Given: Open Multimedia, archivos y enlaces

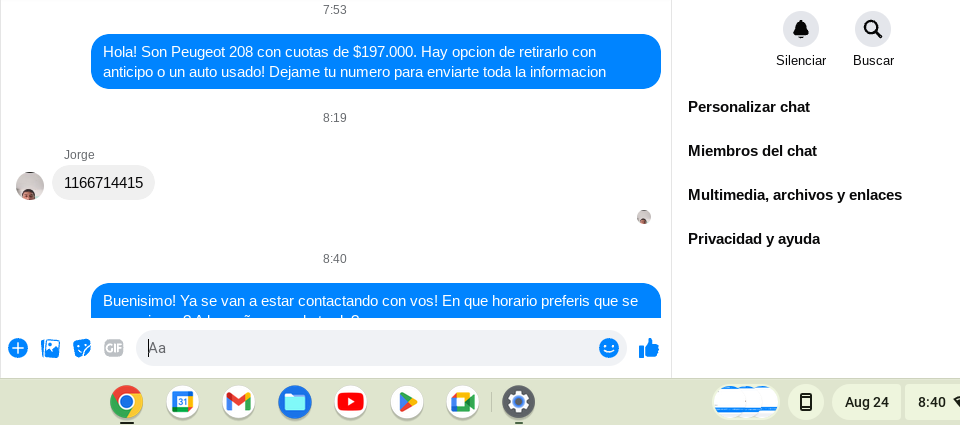Looking at the screenshot, I should pyautogui.click(x=795, y=195).
